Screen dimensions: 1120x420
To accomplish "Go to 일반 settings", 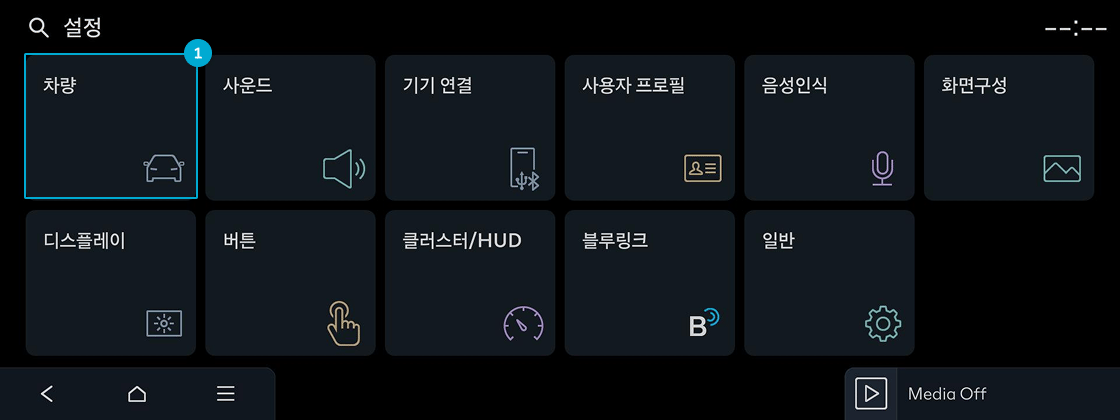I will (x=829, y=283).
